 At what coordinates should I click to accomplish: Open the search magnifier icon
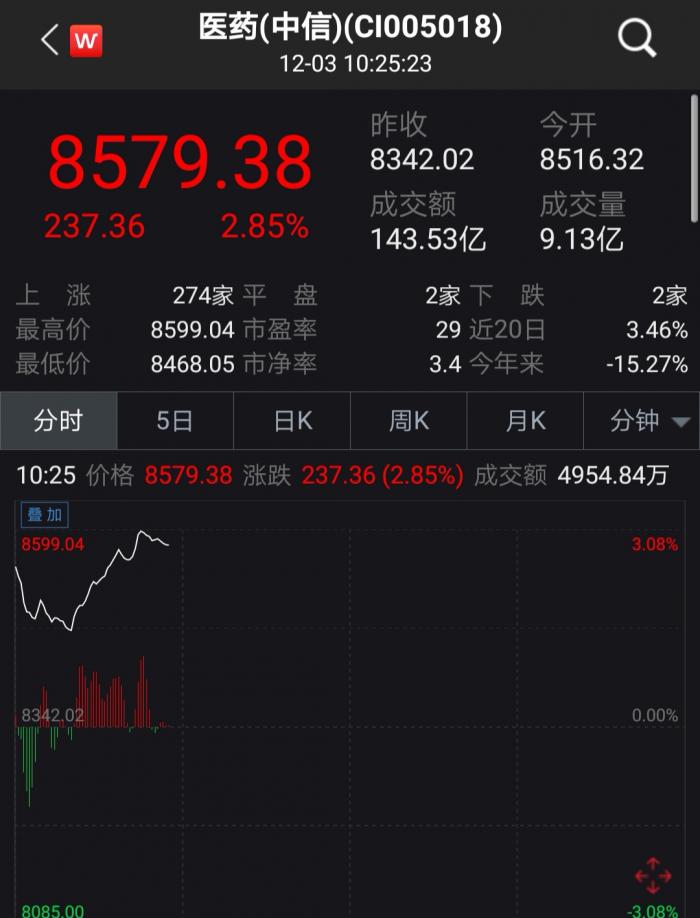pos(636,39)
